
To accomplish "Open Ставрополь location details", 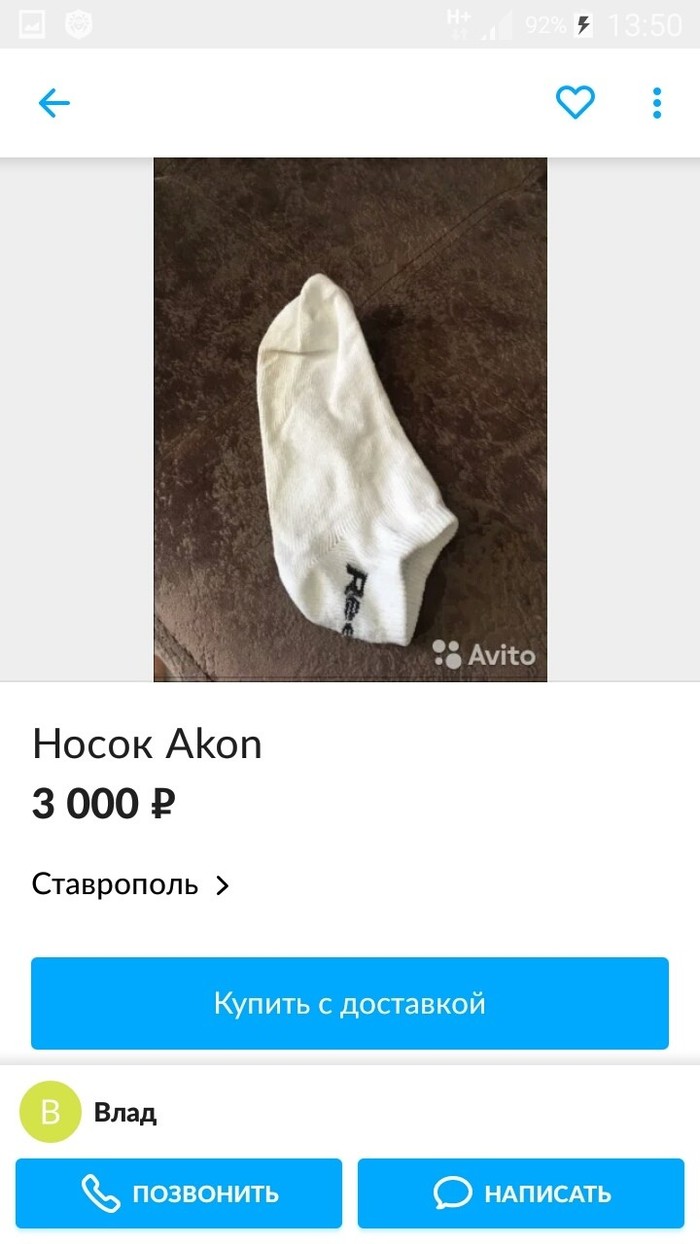I will click(x=130, y=885).
